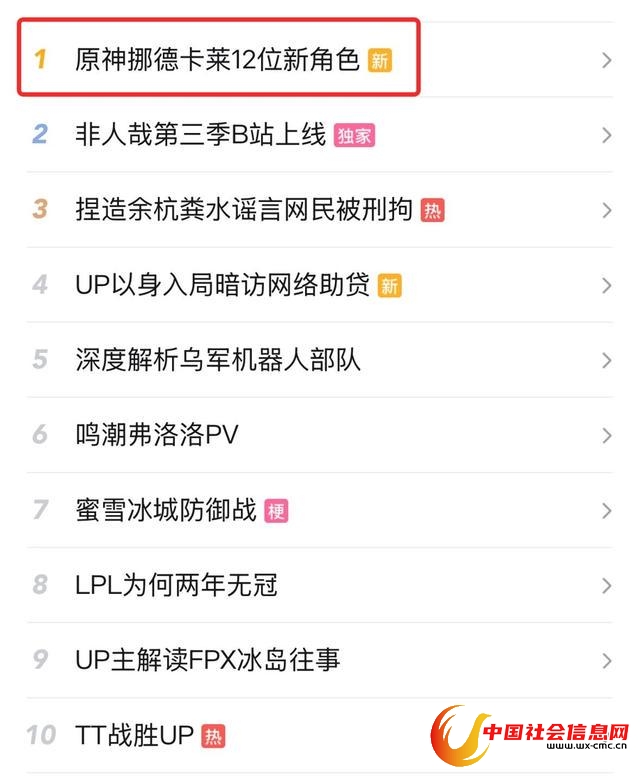This screenshot has width=640, height=779.
Task: Open the 蜜雪冰城防御战 topic
Action: (x=166, y=510)
